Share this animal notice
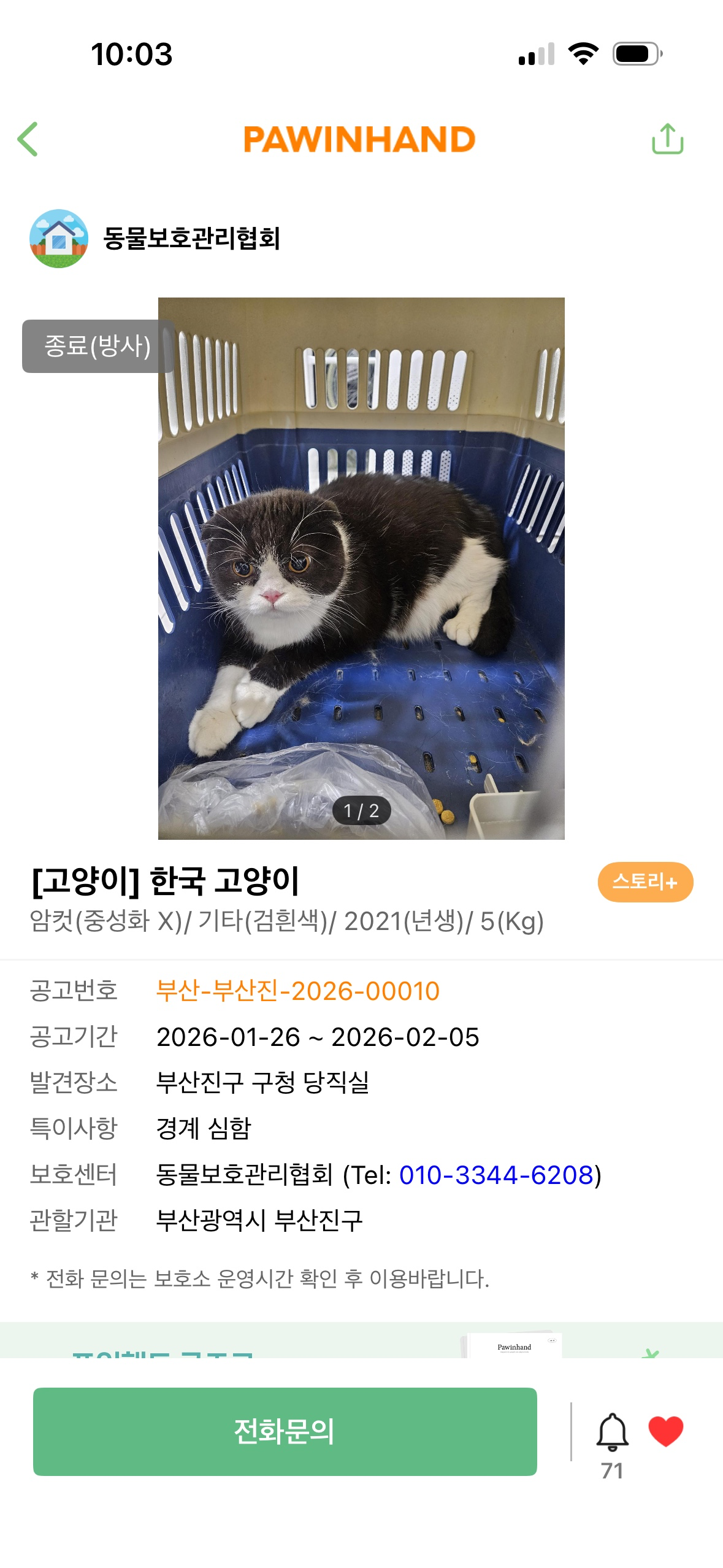 tap(667, 139)
